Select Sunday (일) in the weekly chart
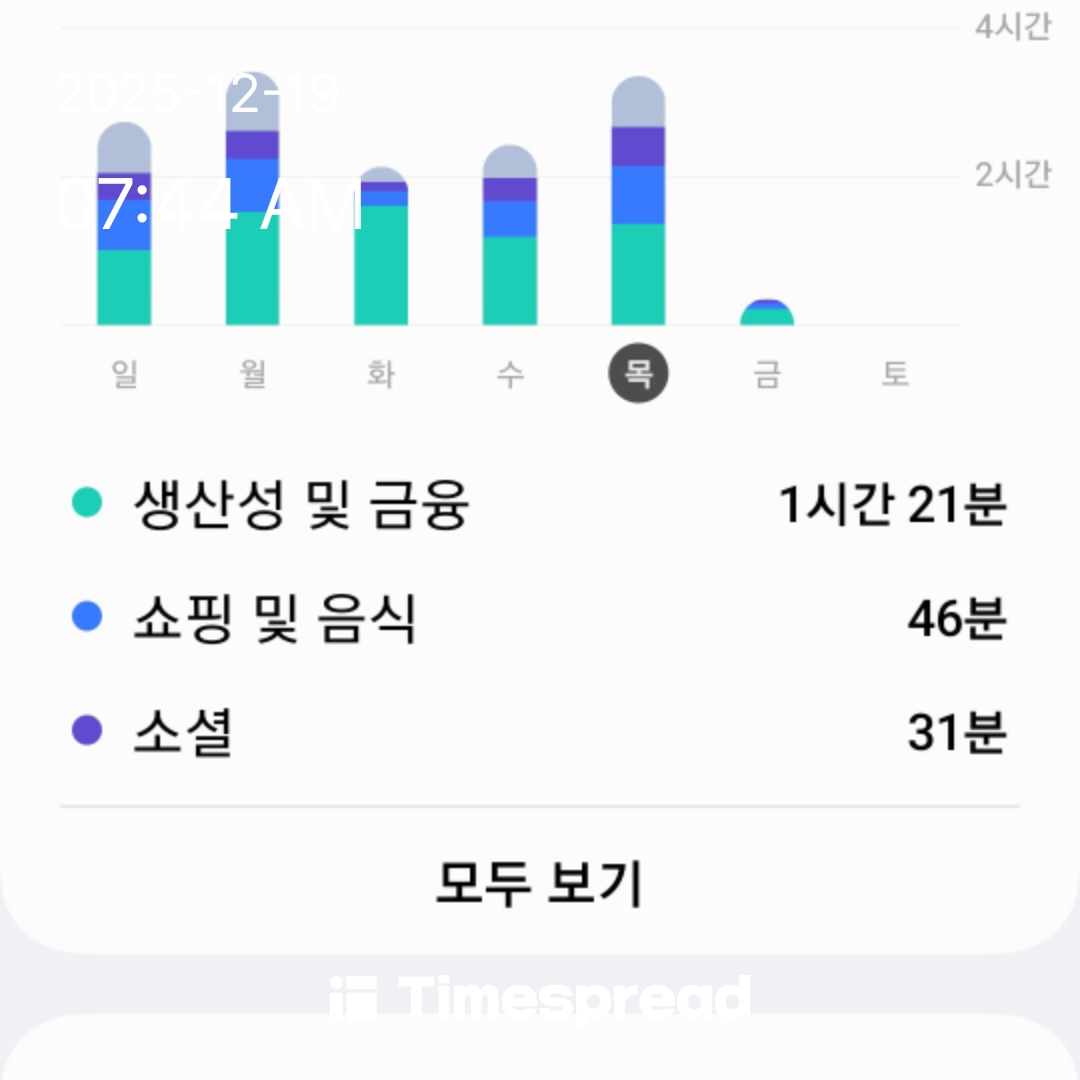Viewport: 1080px width, 1080px height. click(x=124, y=374)
